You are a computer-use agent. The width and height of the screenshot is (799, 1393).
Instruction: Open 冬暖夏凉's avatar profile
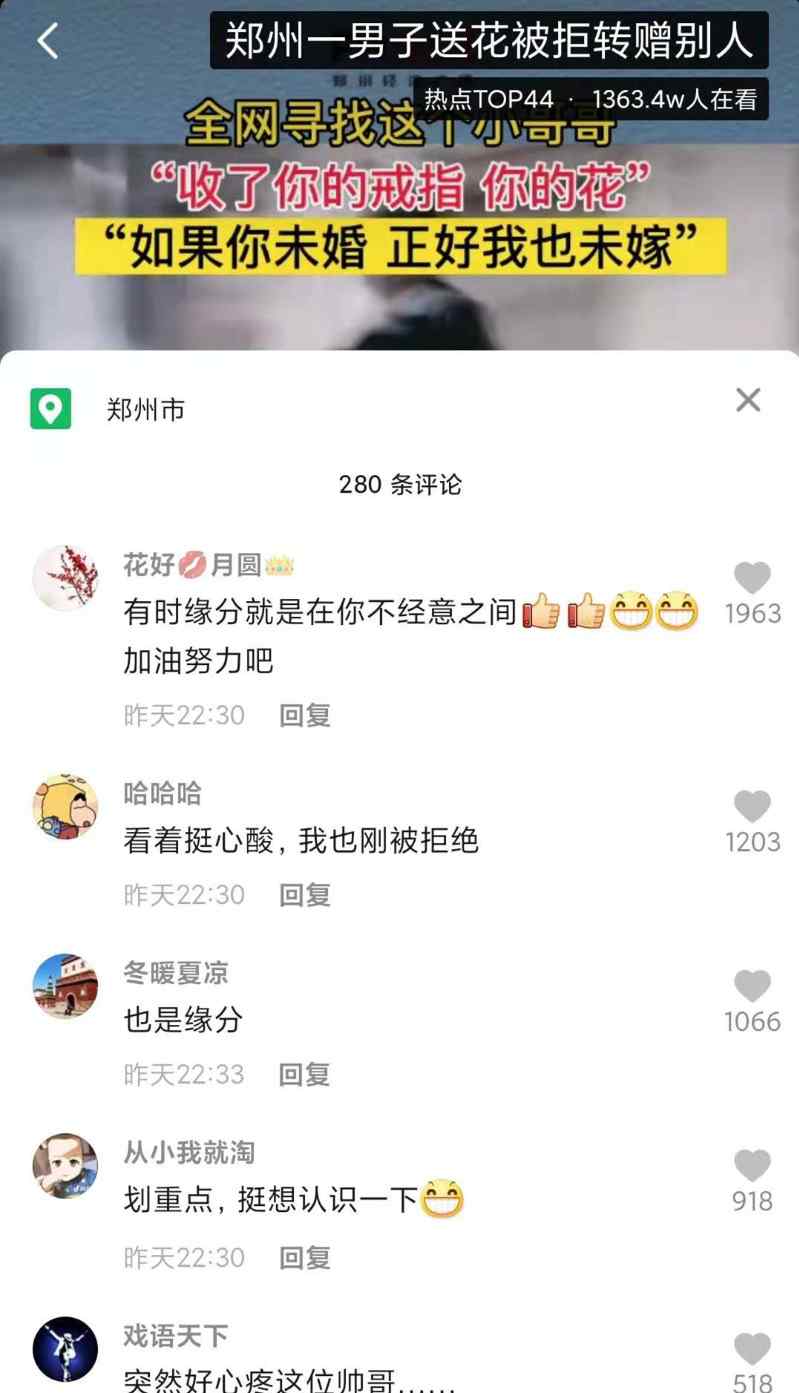tap(66, 986)
